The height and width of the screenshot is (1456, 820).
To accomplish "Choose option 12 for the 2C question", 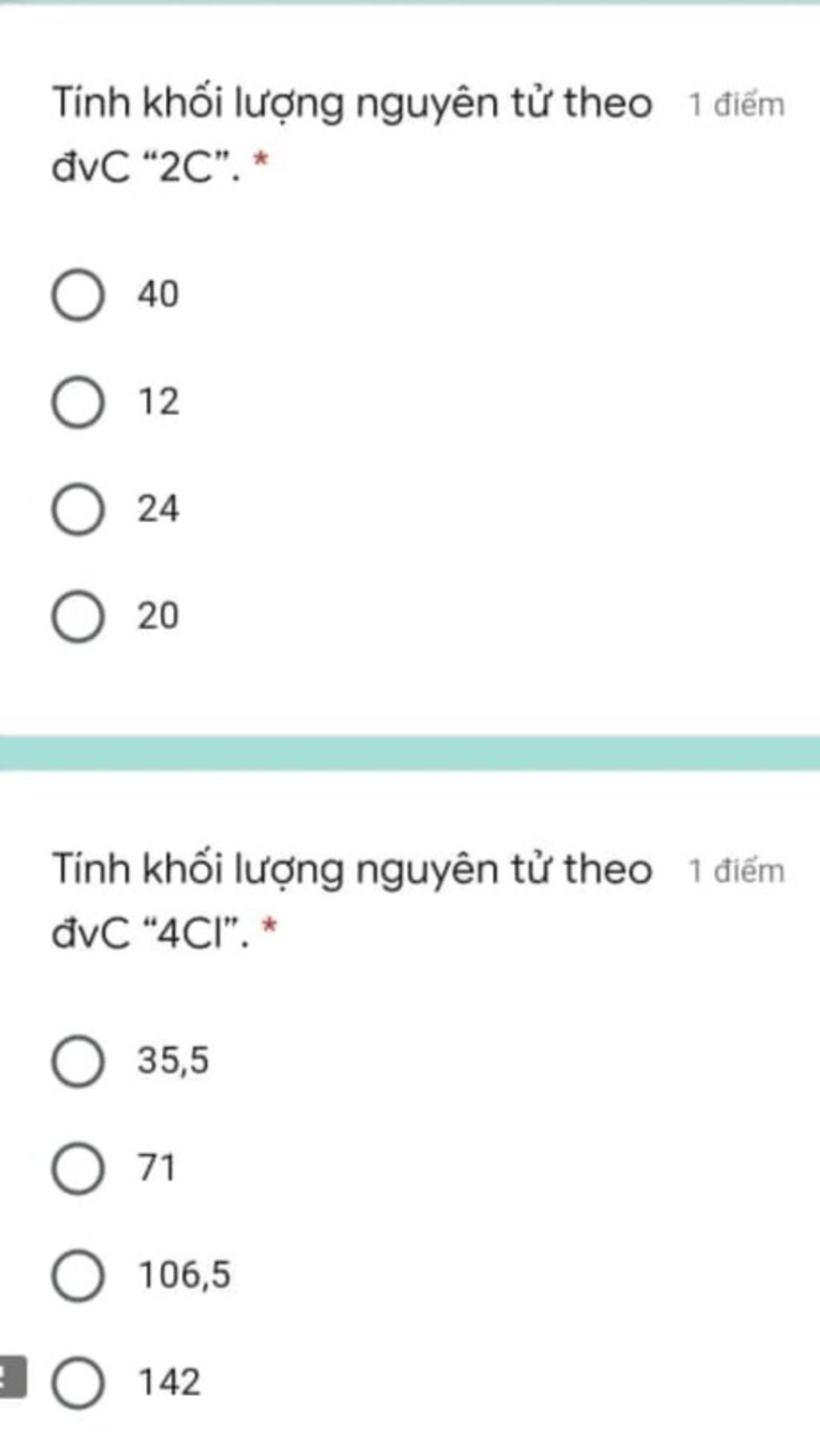I will [78, 402].
